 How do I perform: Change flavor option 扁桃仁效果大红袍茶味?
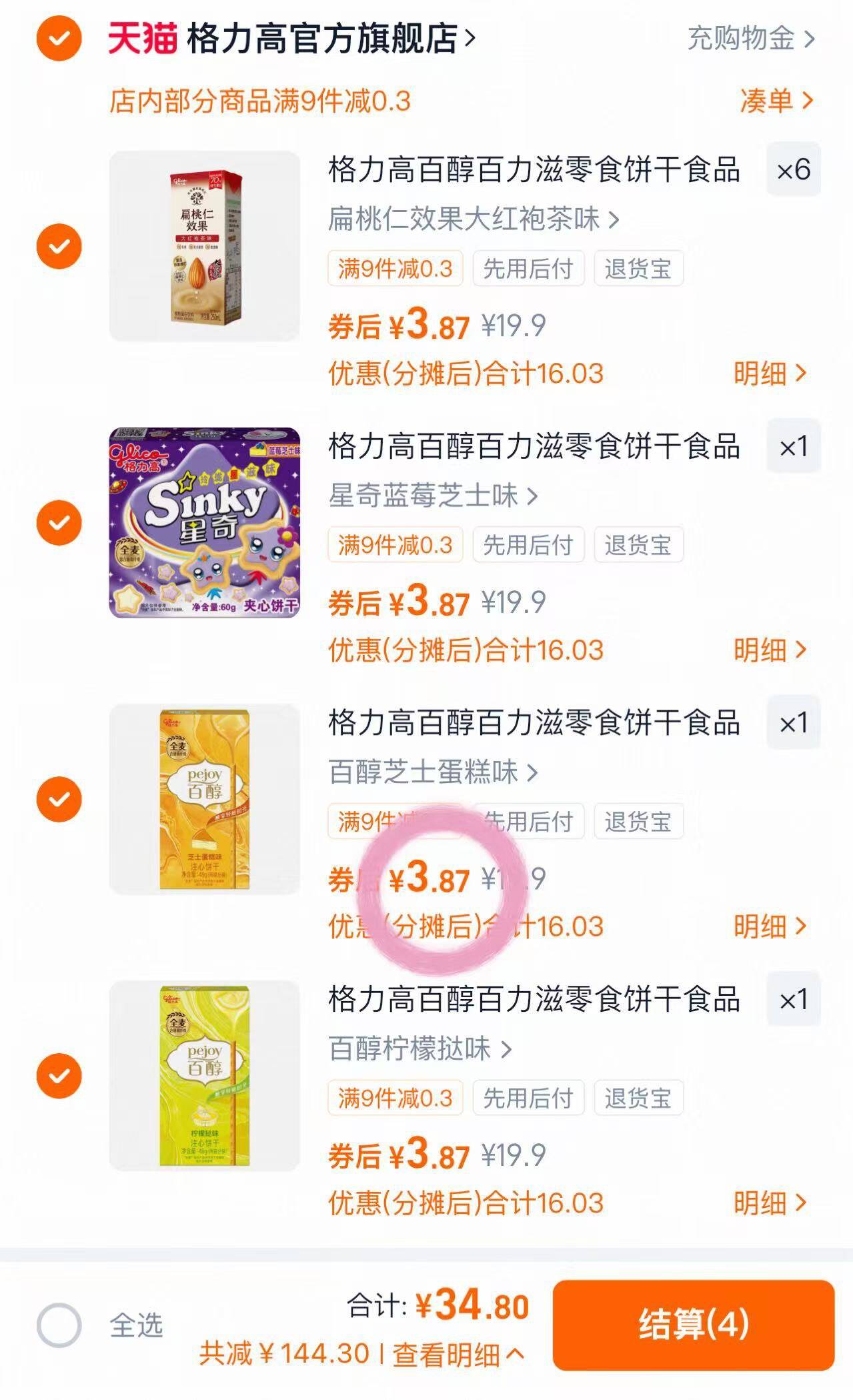tap(474, 219)
